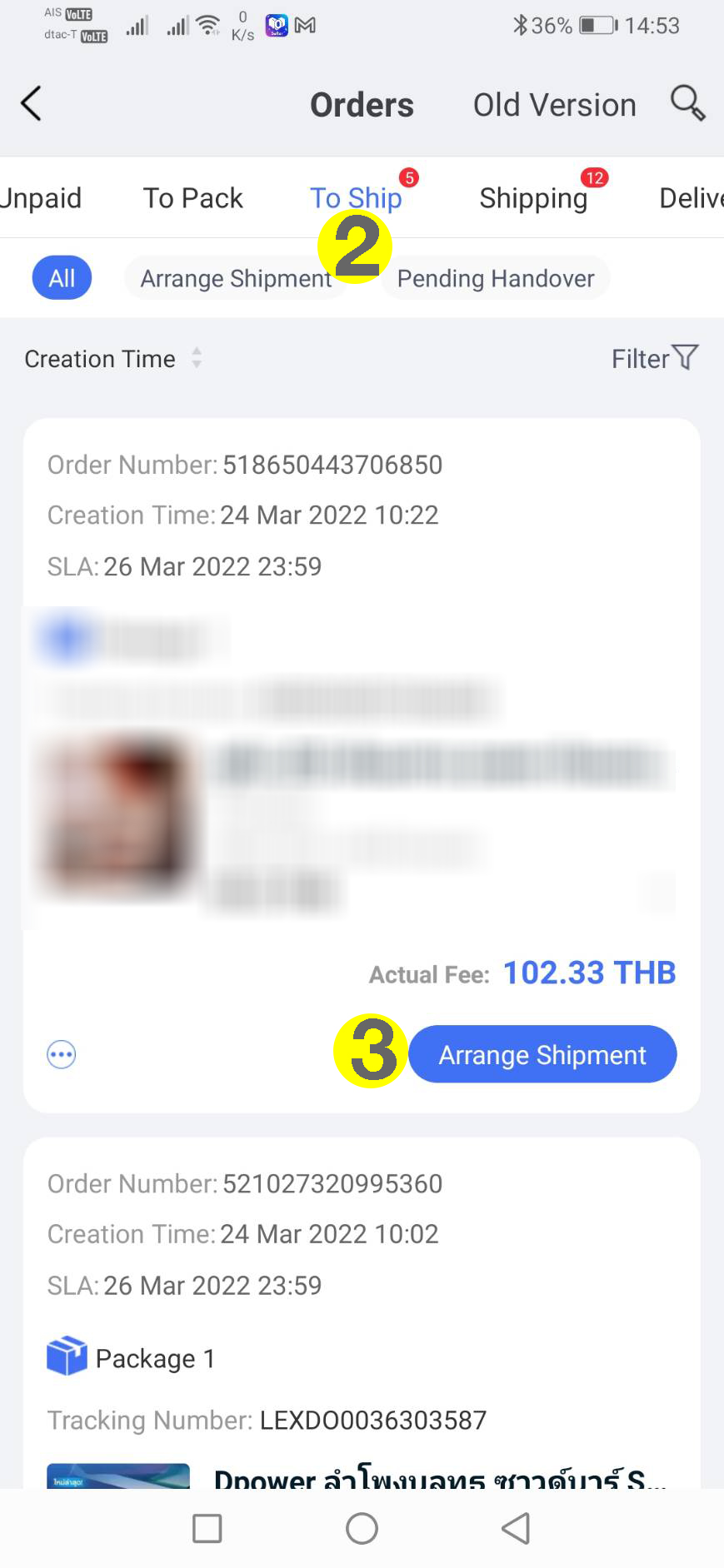
Task: Switch to the Unpaid tab
Action: coord(40,198)
